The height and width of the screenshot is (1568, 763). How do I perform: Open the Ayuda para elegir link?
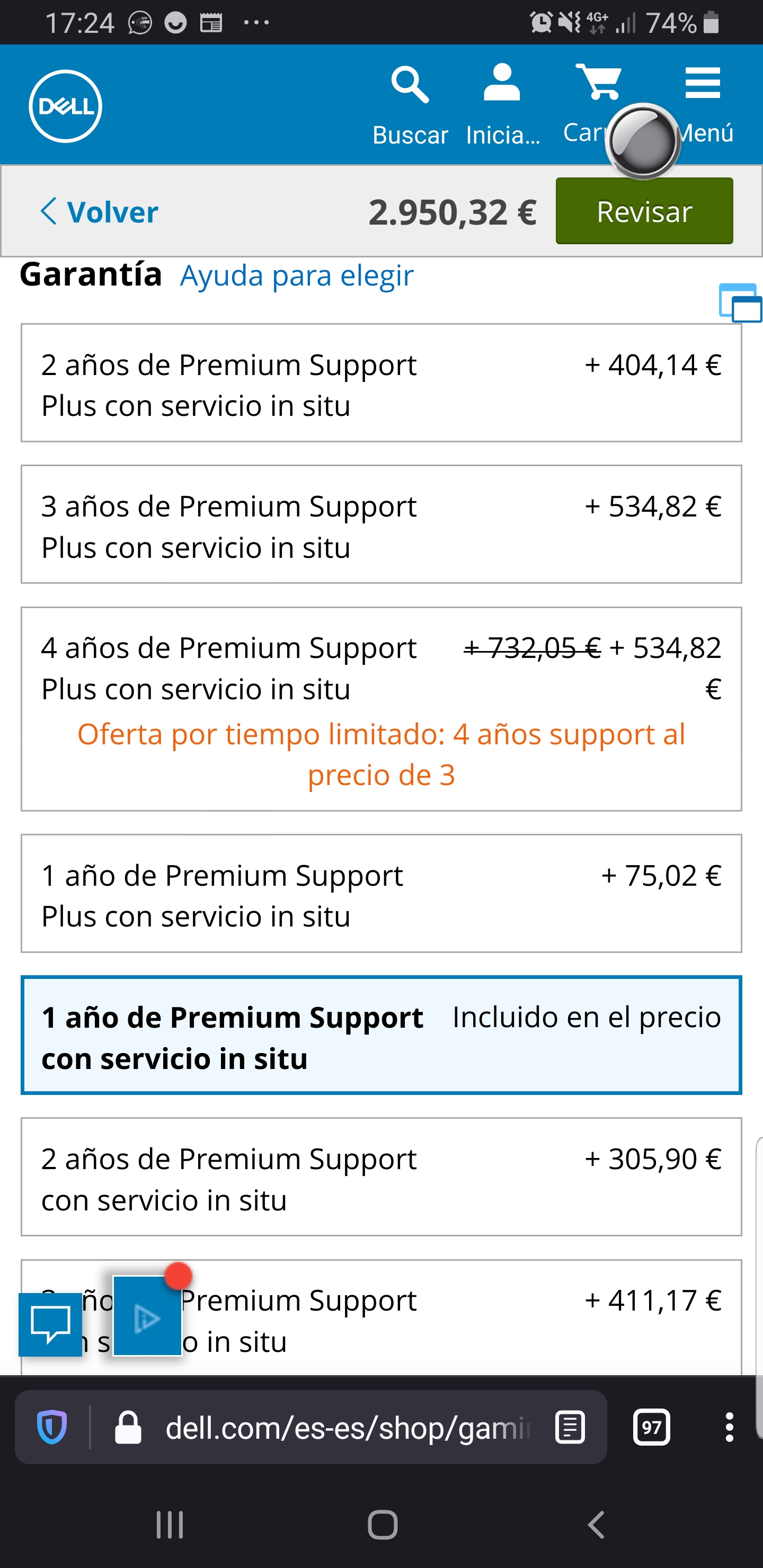(x=297, y=275)
